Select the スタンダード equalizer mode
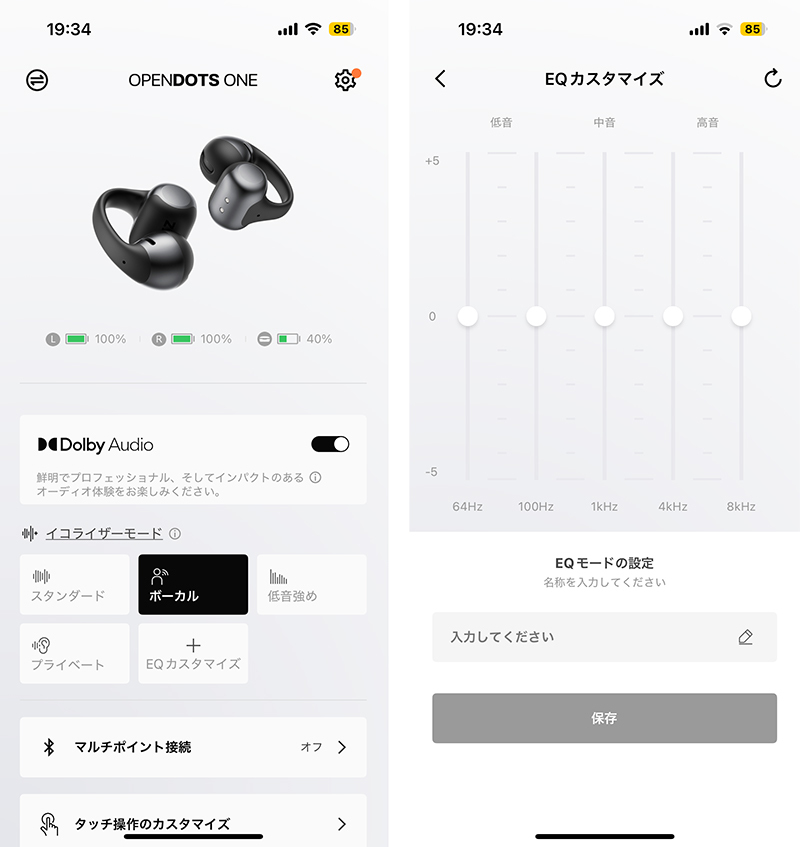Viewport: 800px width, 847px height. (x=74, y=585)
